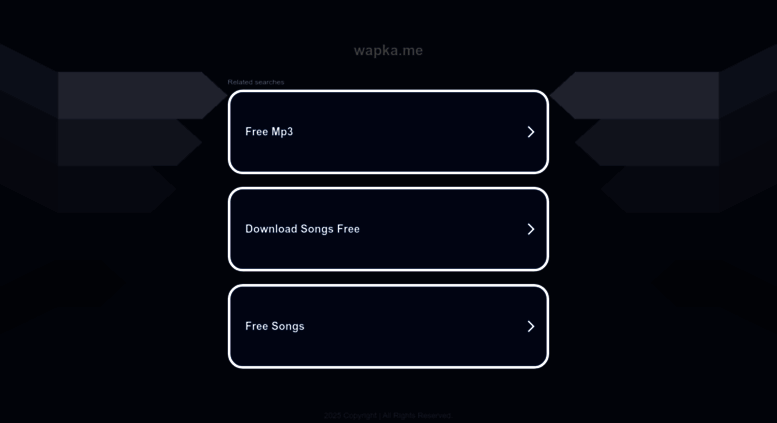Open the Free Mp3 related search
Screen dimensions: 777x423
point(388,132)
